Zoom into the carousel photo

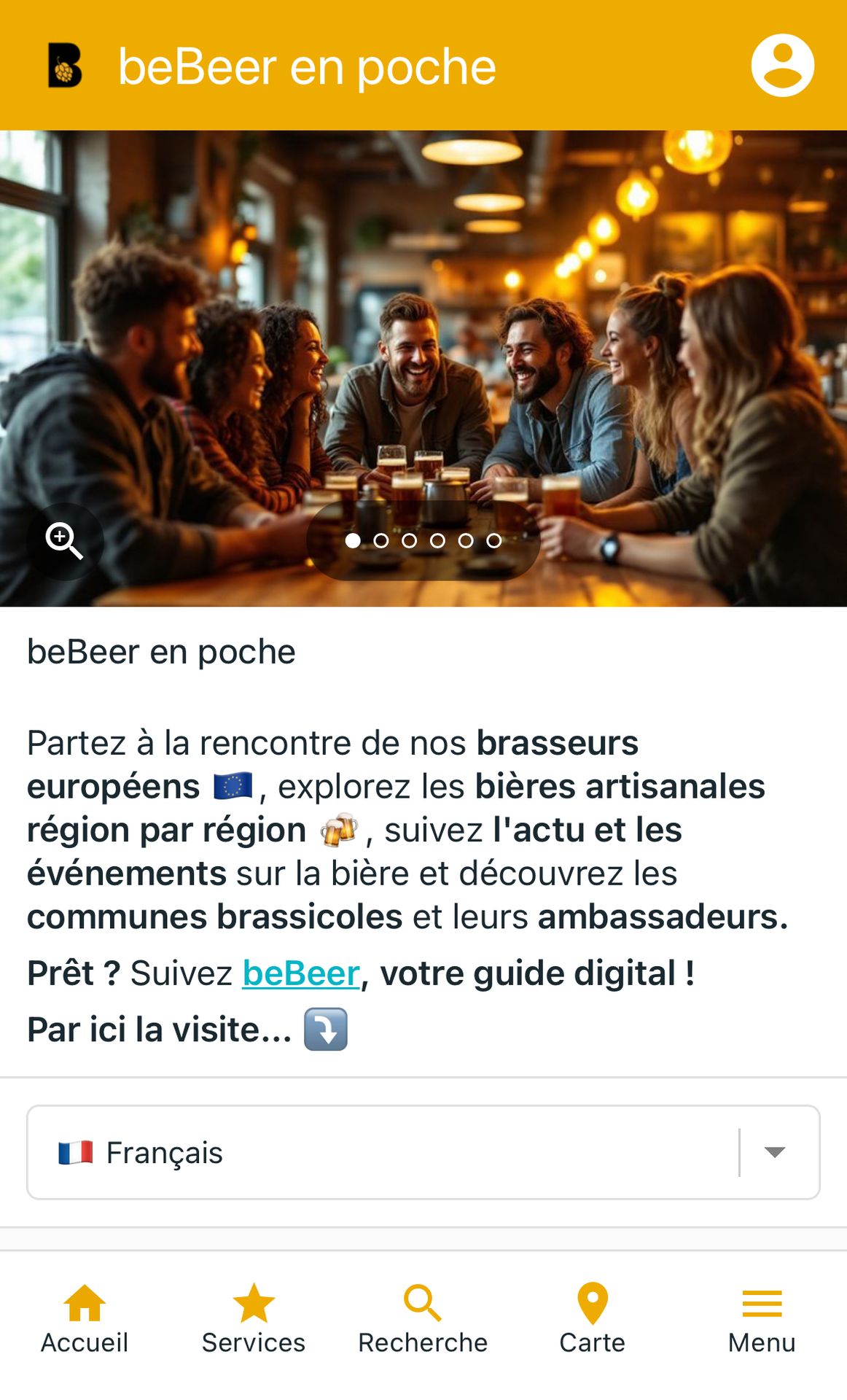point(64,541)
